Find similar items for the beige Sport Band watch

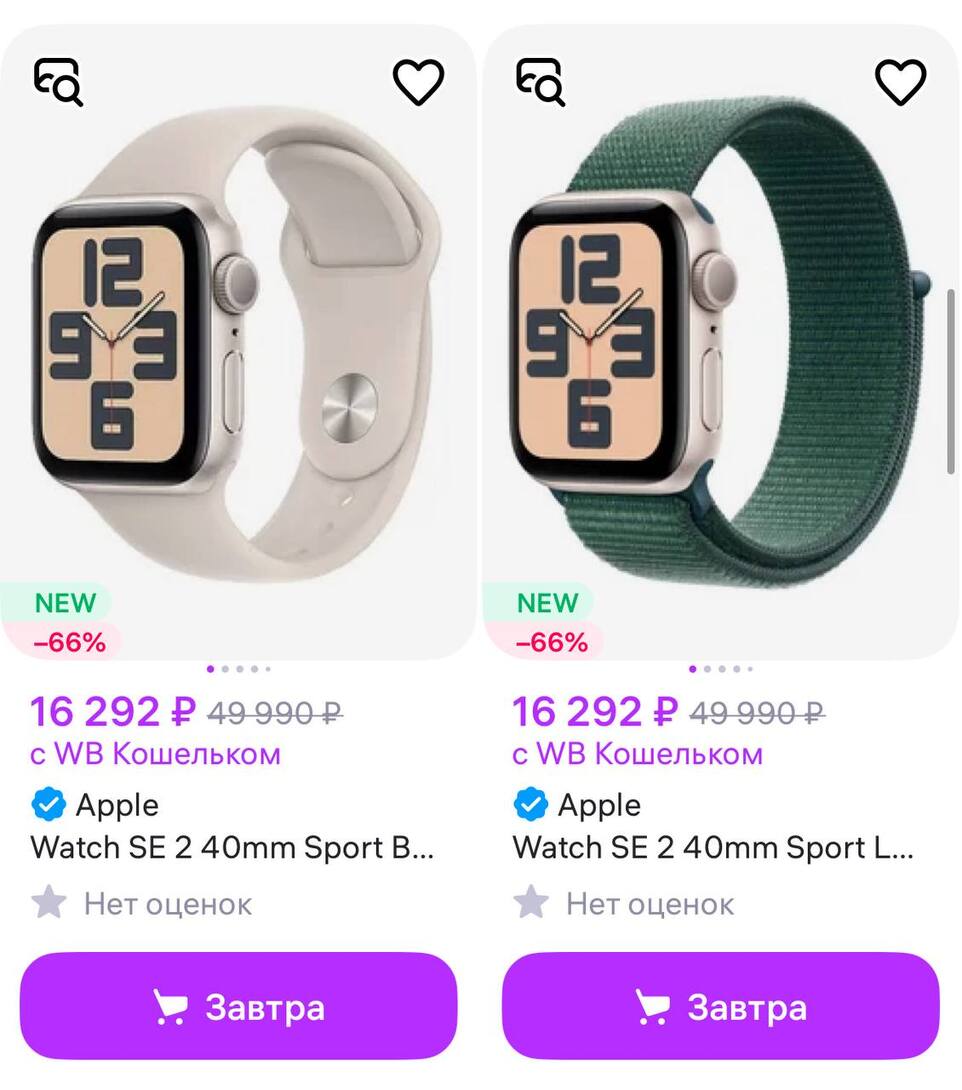[x=58, y=82]
